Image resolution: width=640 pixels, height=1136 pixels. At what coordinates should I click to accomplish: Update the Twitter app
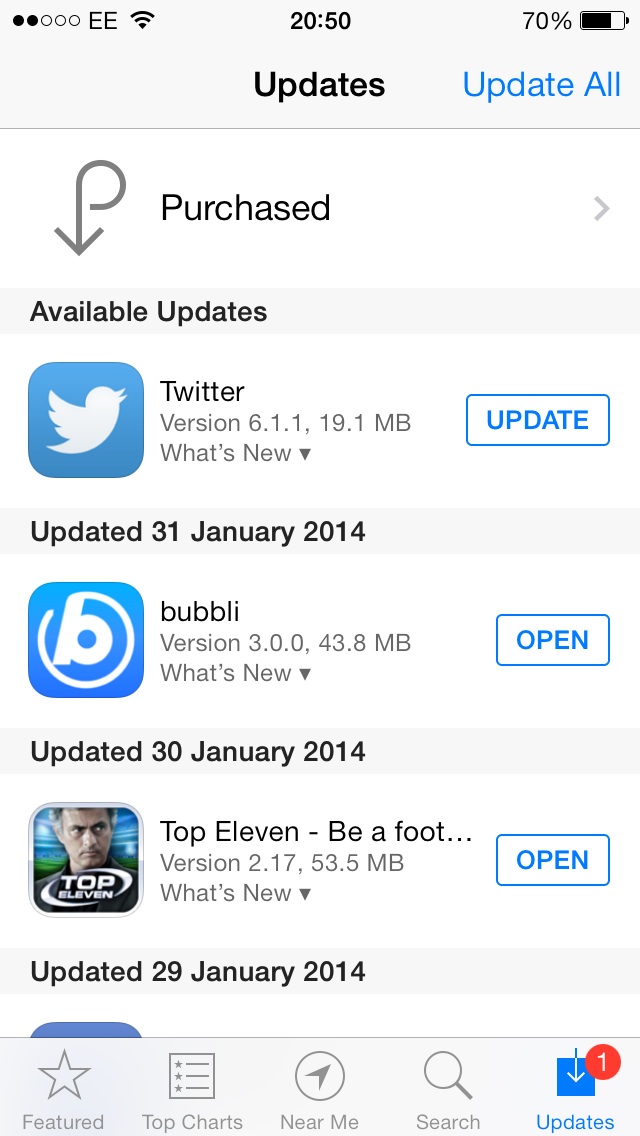point(537,420)
